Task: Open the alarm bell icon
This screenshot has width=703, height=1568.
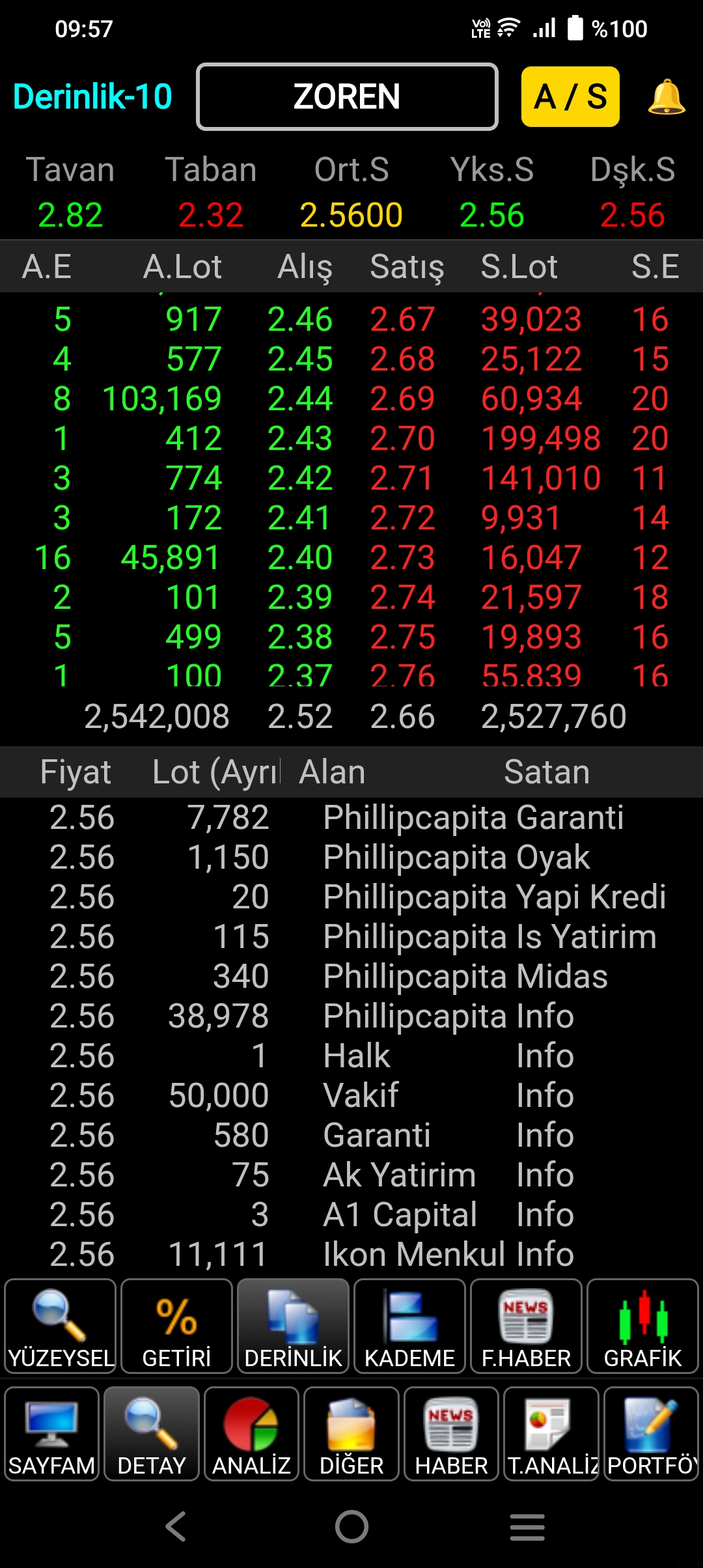Action: 667,97
